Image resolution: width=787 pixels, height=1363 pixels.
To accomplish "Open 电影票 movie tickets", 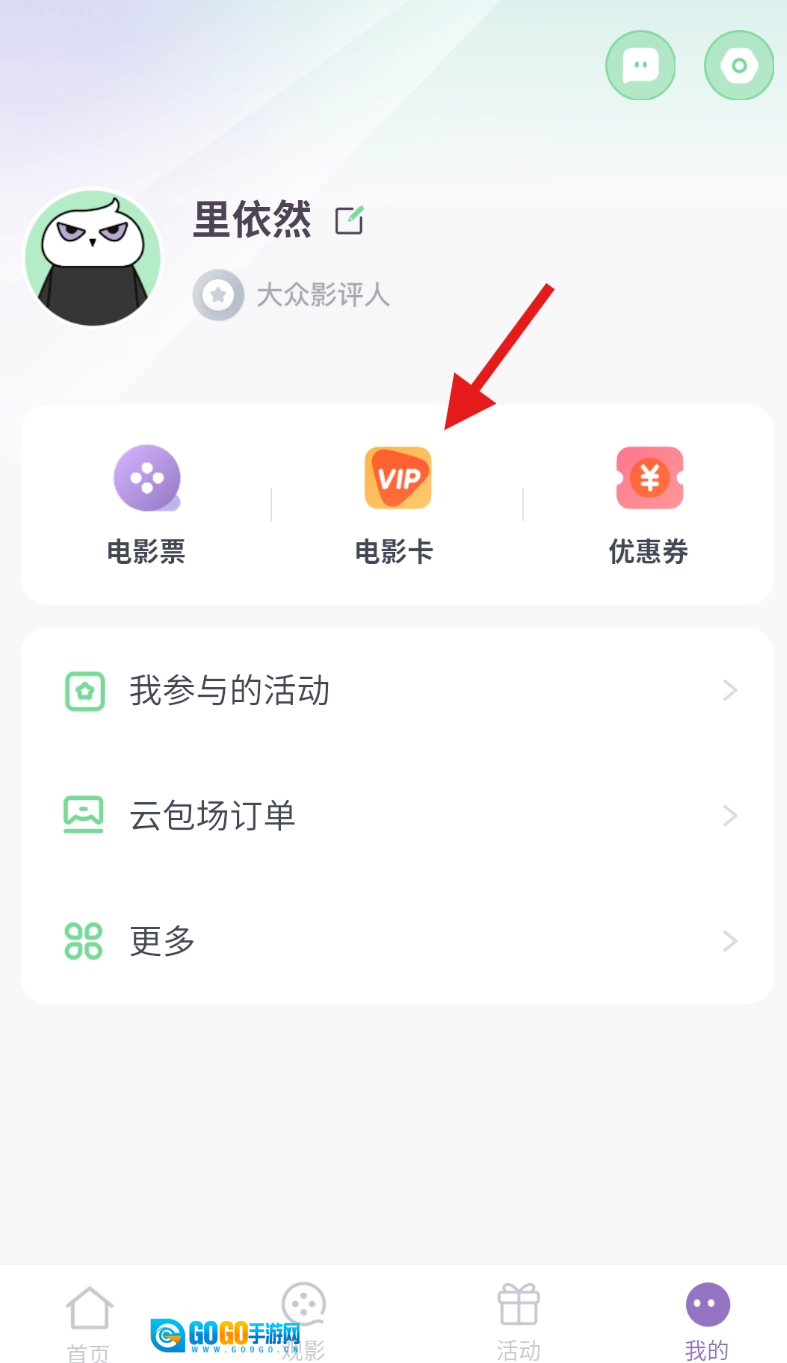I will pos(146,504).
